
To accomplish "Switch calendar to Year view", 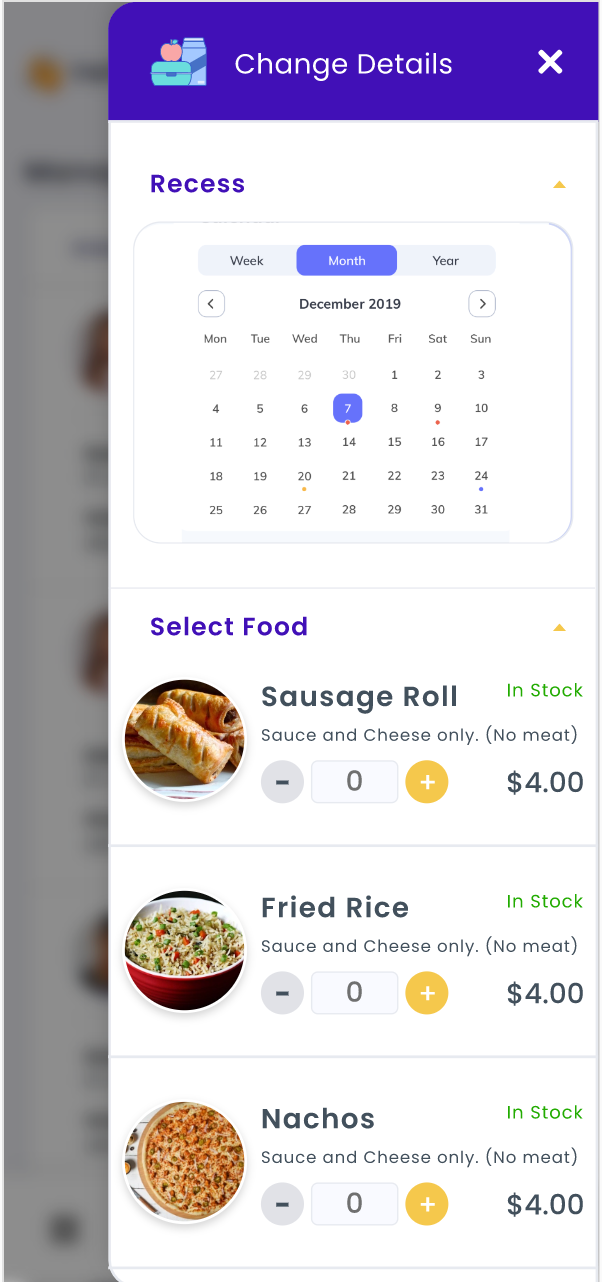I will pos(445,261).
